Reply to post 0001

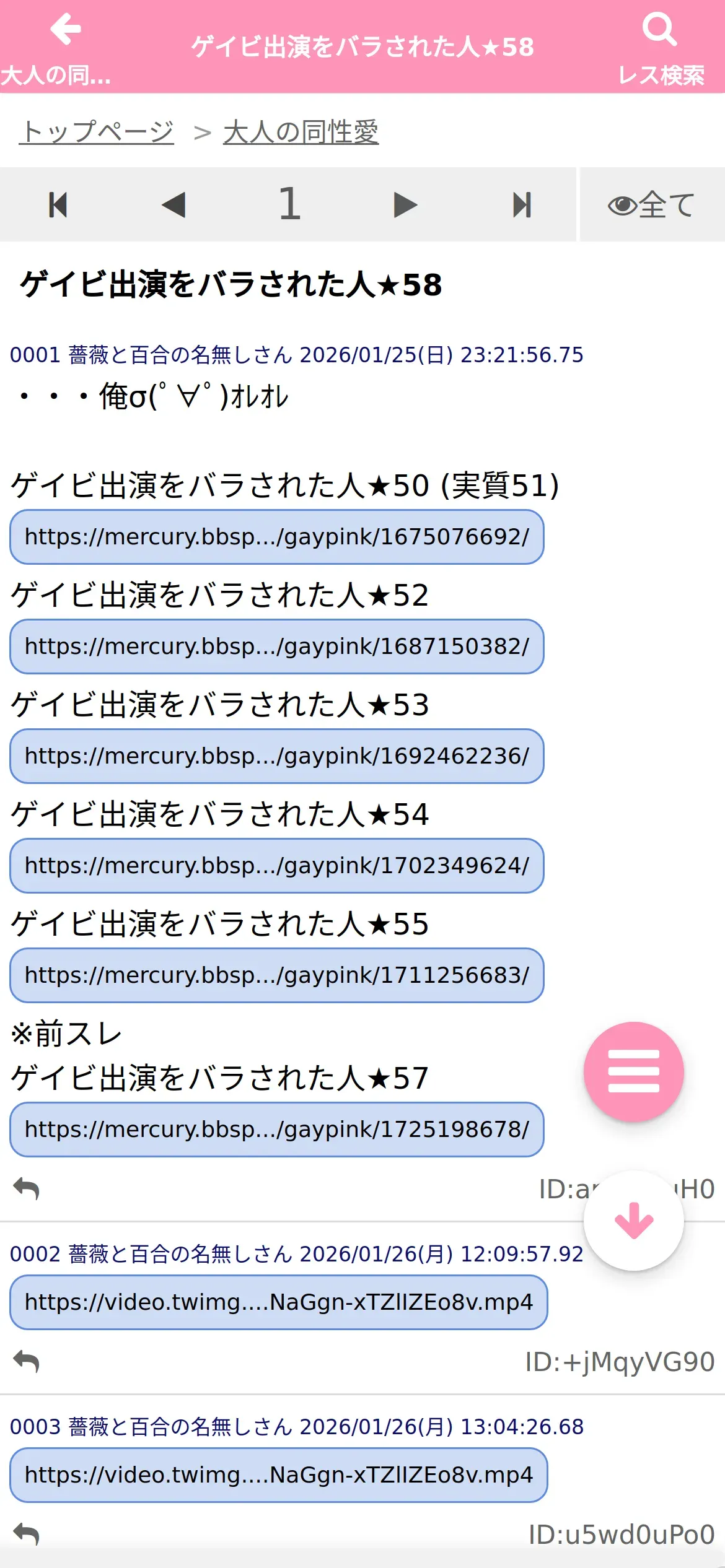click(x=26, y=1188)
